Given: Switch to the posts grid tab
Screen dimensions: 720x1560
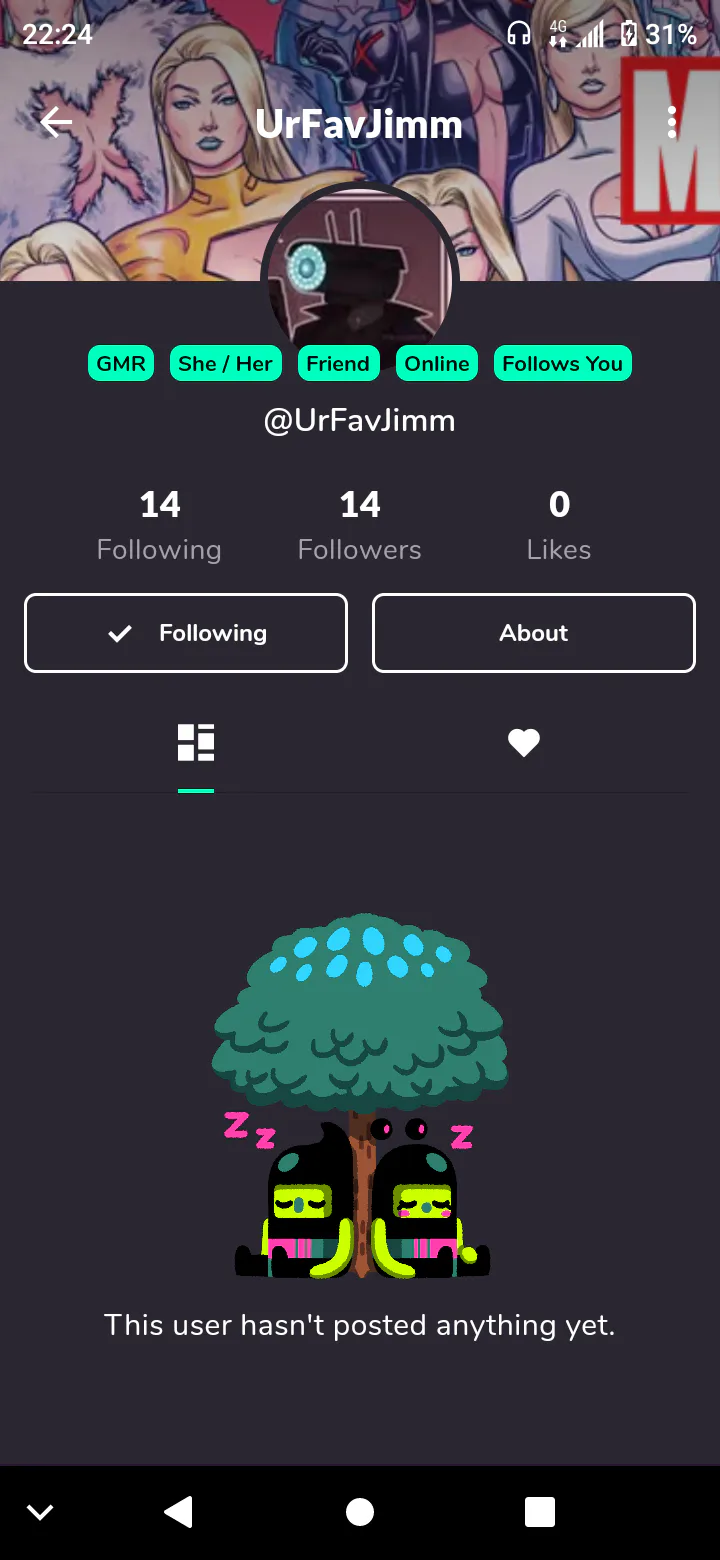Looking at the screenshot, I should coord(196,743).
